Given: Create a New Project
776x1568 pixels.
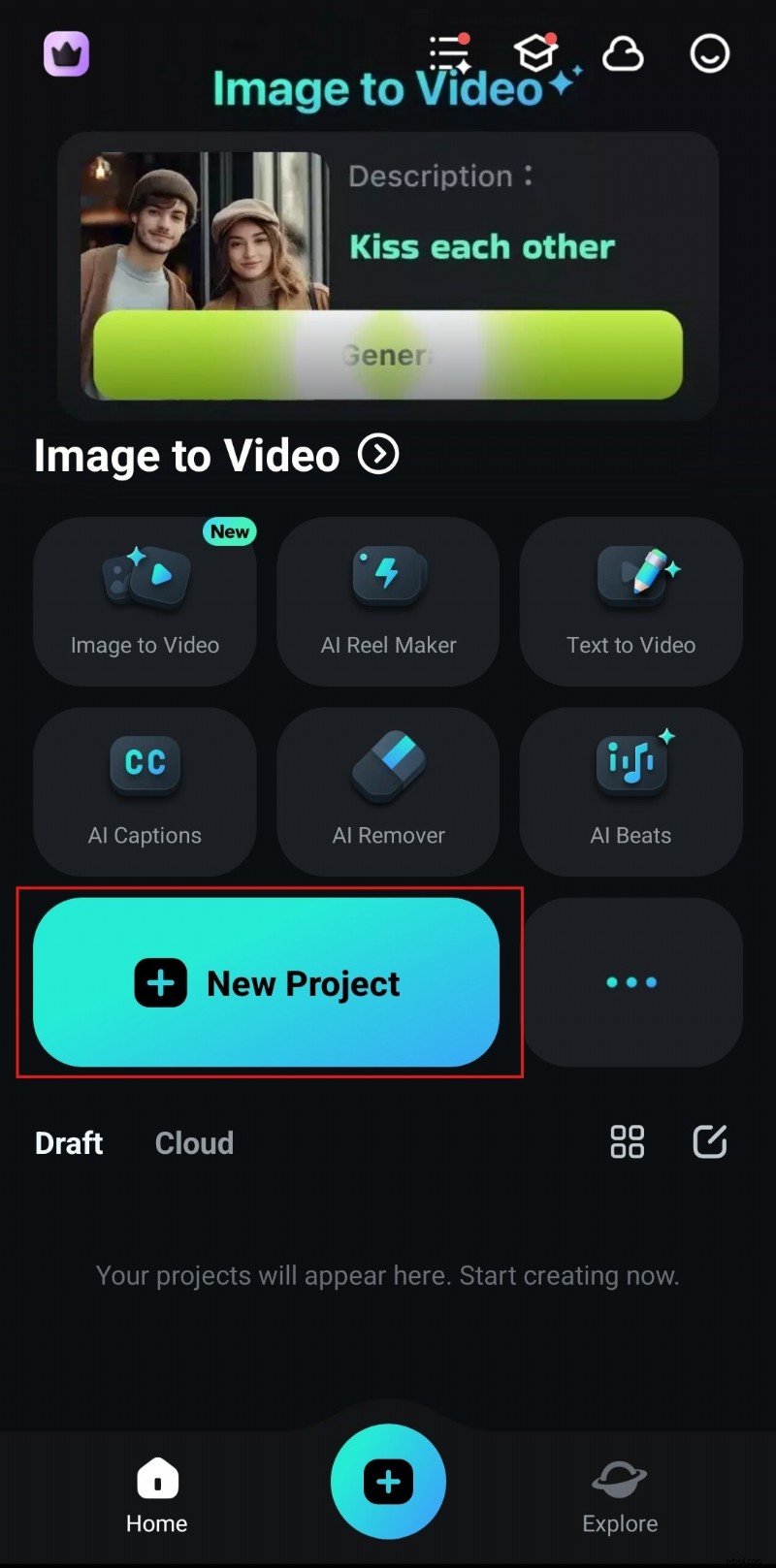Looking at the screenshot, I should point(267,982).
